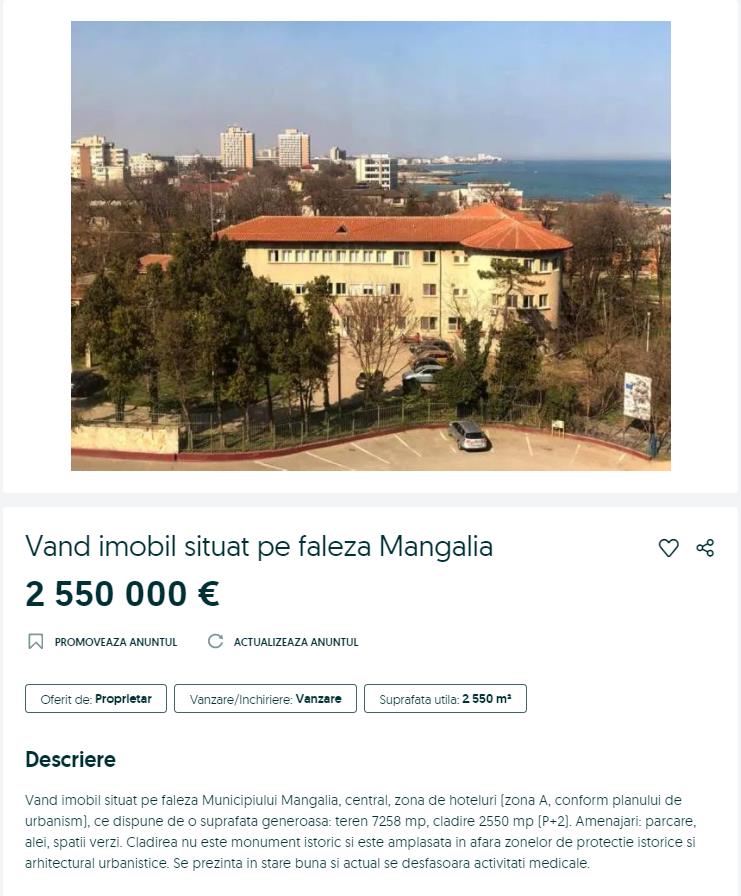Open the property photo
The height and width of the screenshot is (896, 741).
point(370,246)
